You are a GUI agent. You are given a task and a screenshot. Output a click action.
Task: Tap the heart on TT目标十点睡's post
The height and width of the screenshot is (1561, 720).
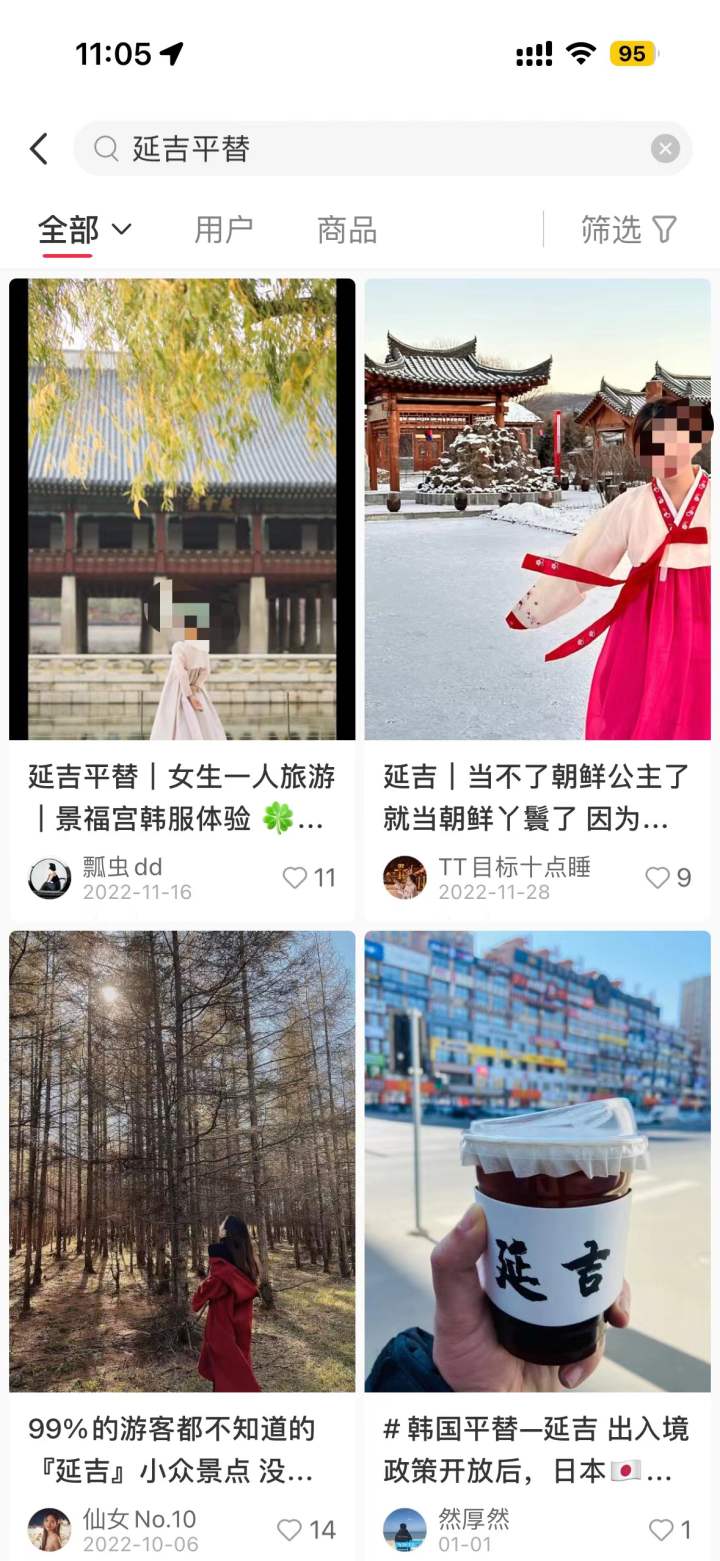[656, 877]
